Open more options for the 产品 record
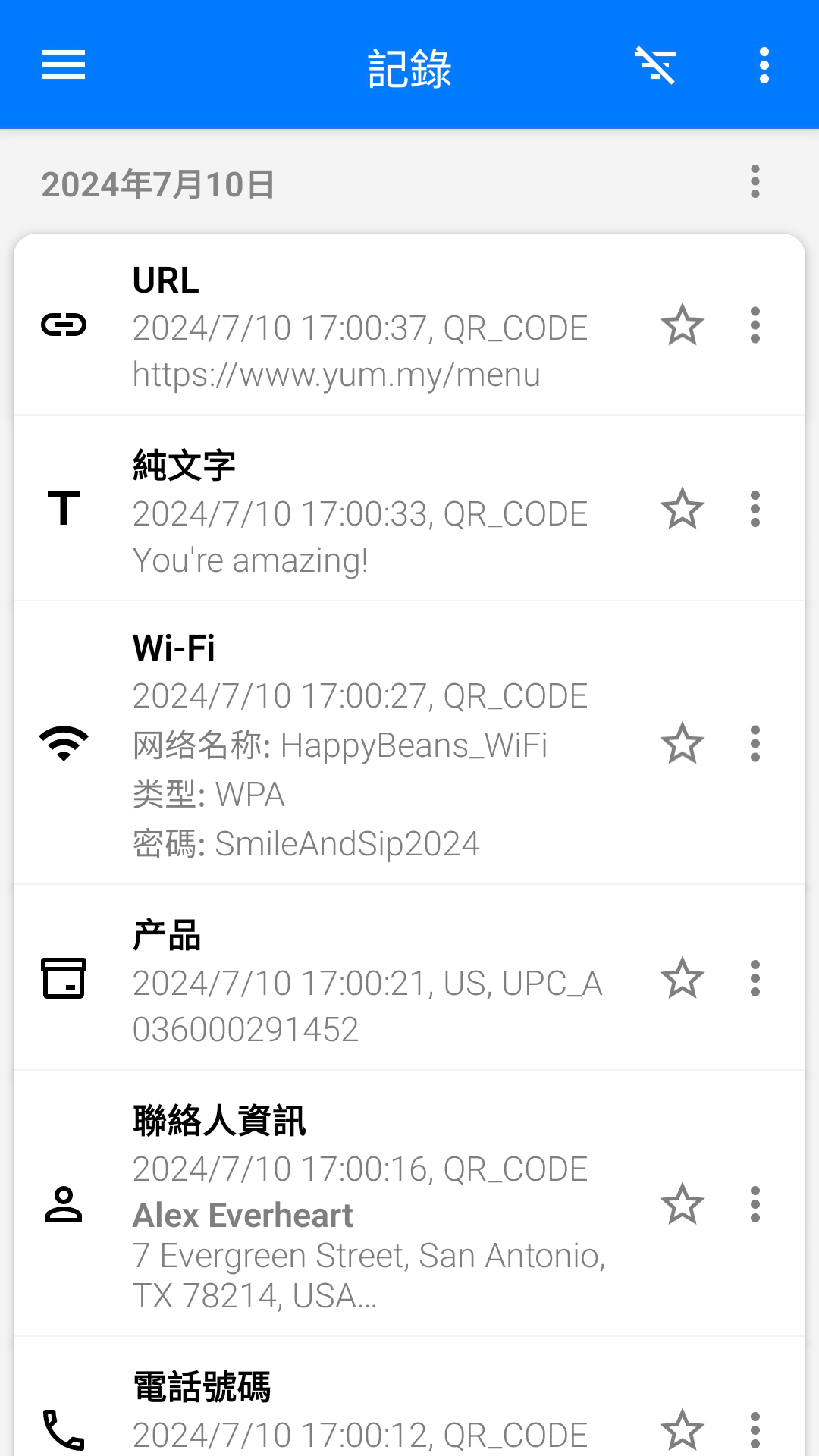 tap(755, 978)
